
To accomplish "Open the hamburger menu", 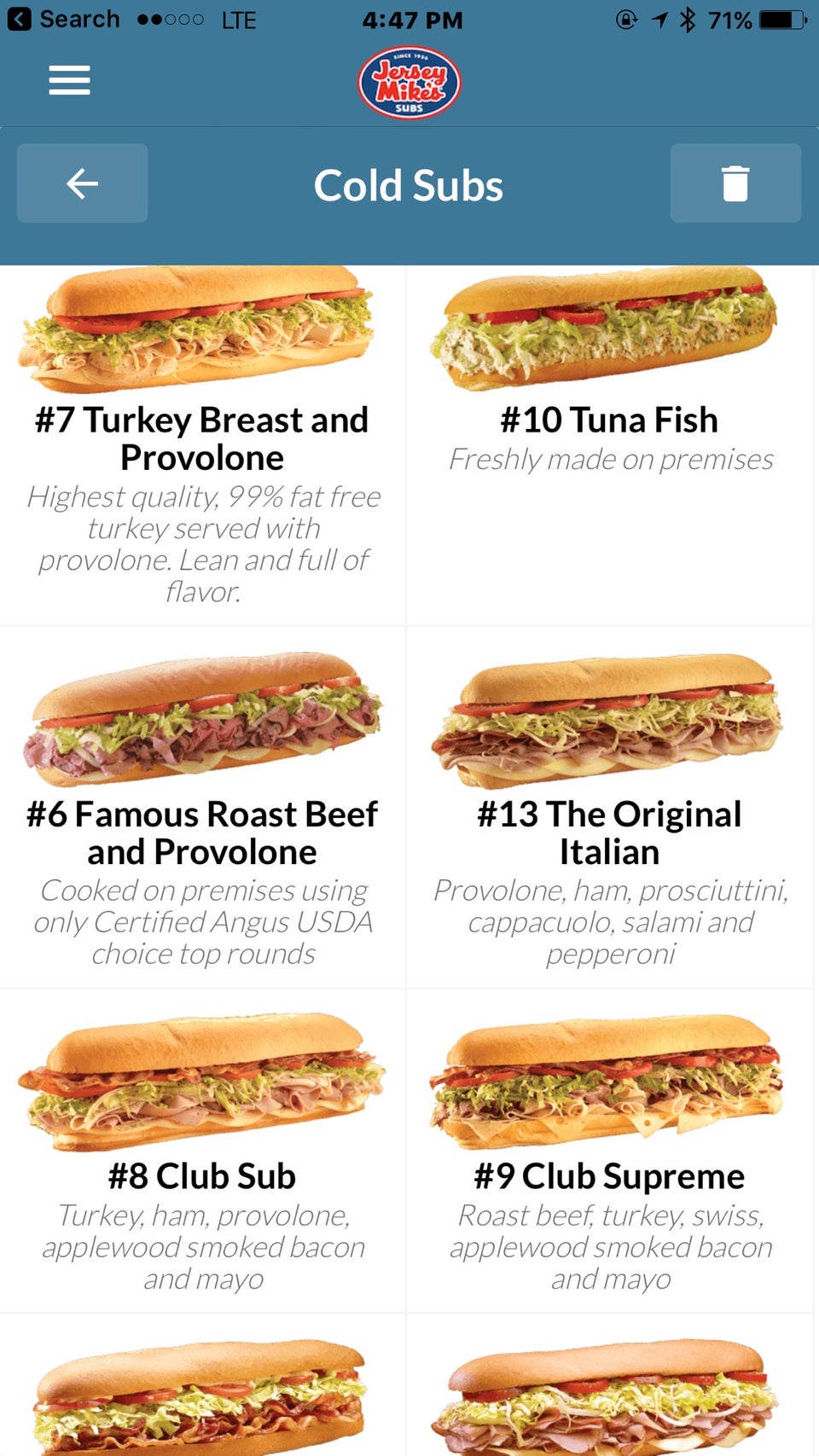I will click(69, 80).
